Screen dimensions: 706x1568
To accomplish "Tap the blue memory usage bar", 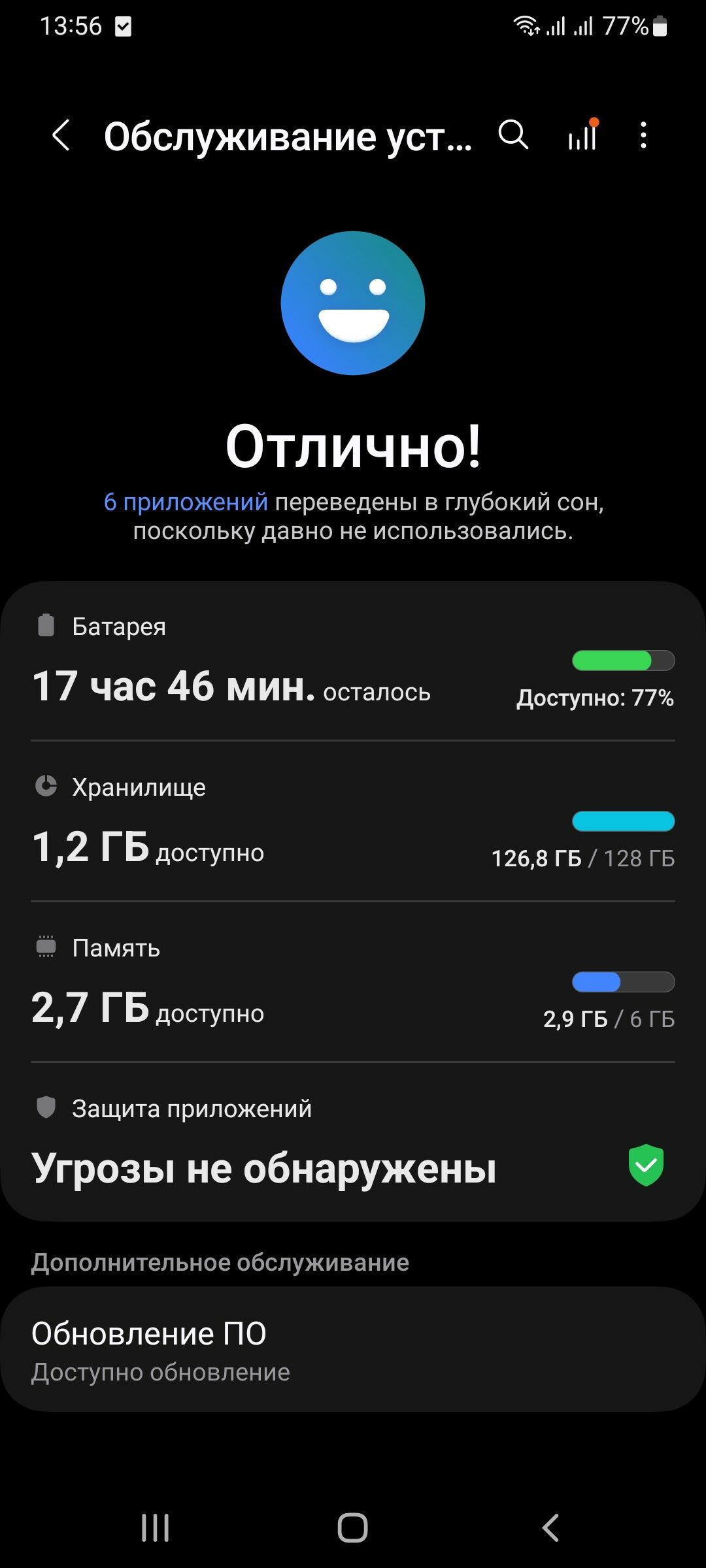I will tap(623, 982).
